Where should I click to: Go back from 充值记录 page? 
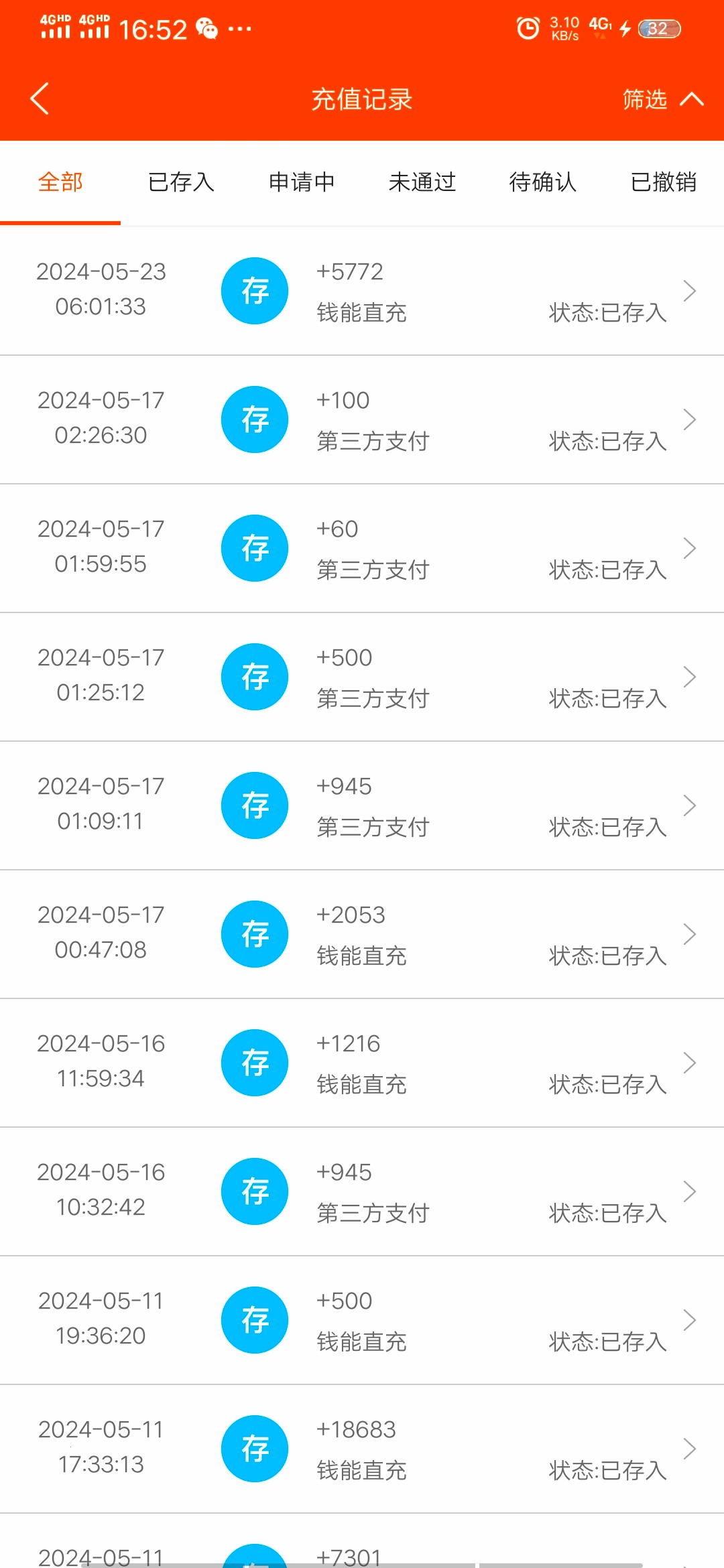(40, 99)
